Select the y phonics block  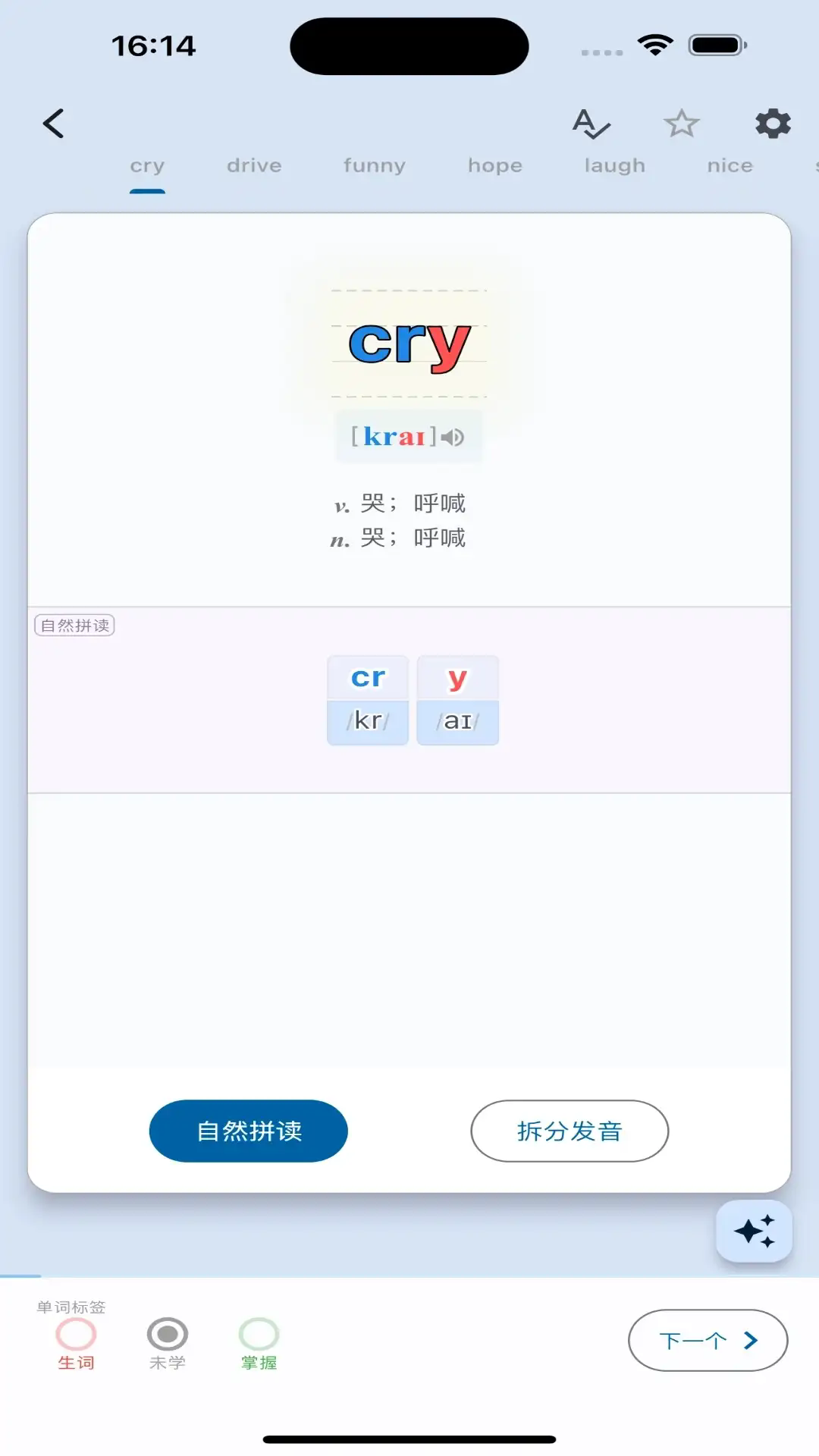(457, 677)
